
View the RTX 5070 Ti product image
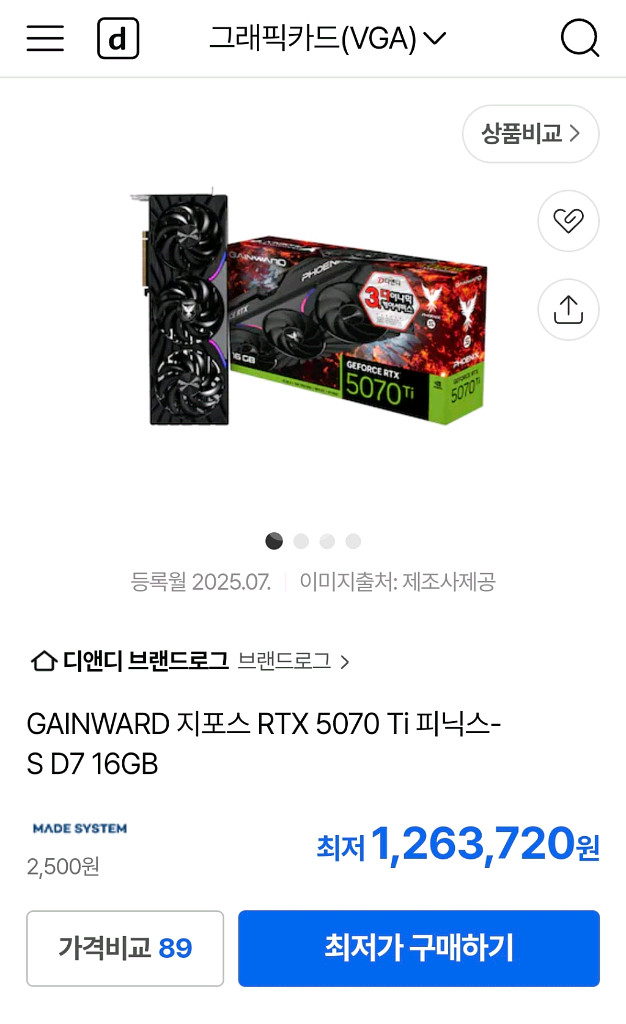310,310
